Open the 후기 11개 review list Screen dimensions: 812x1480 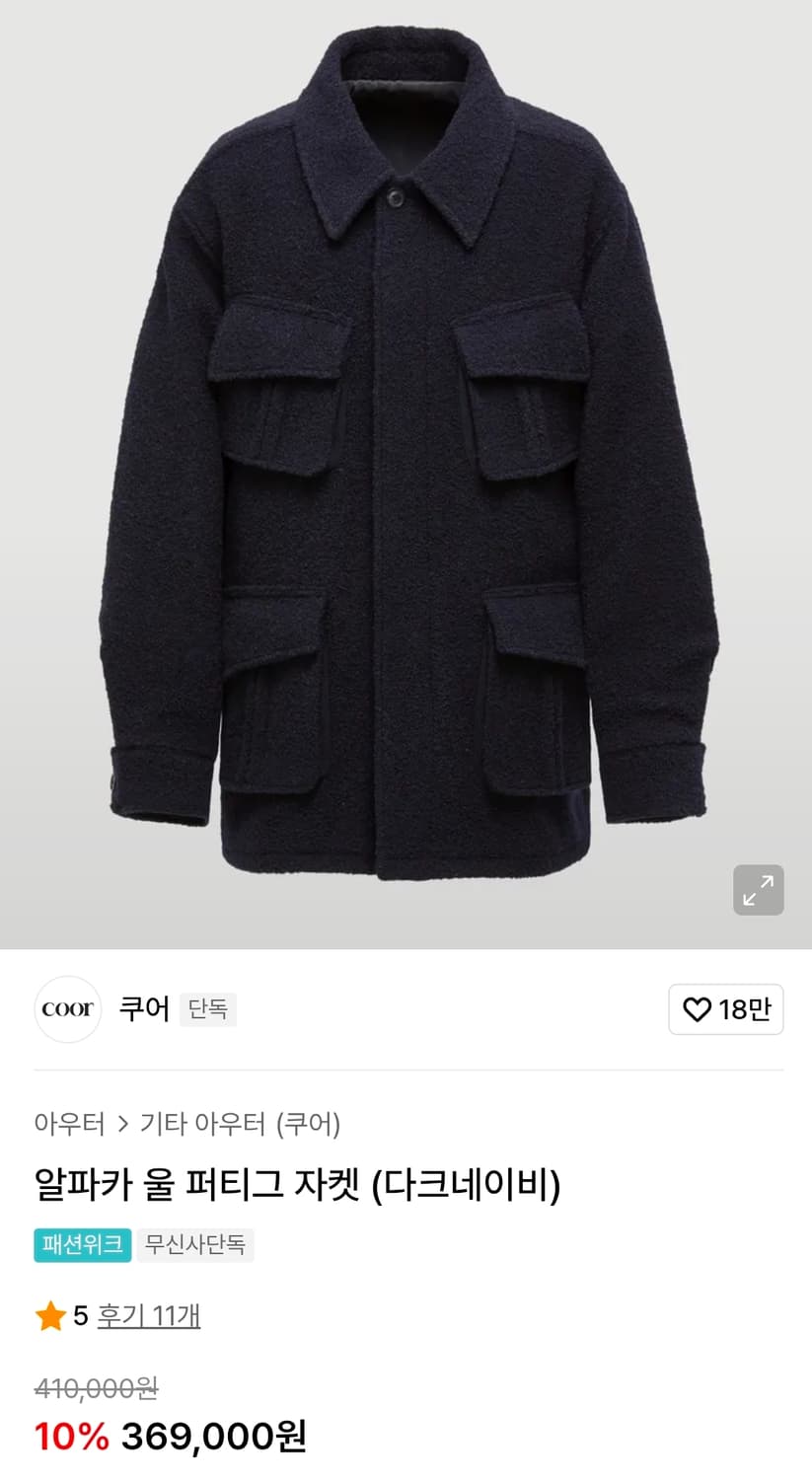(146, 1316)
